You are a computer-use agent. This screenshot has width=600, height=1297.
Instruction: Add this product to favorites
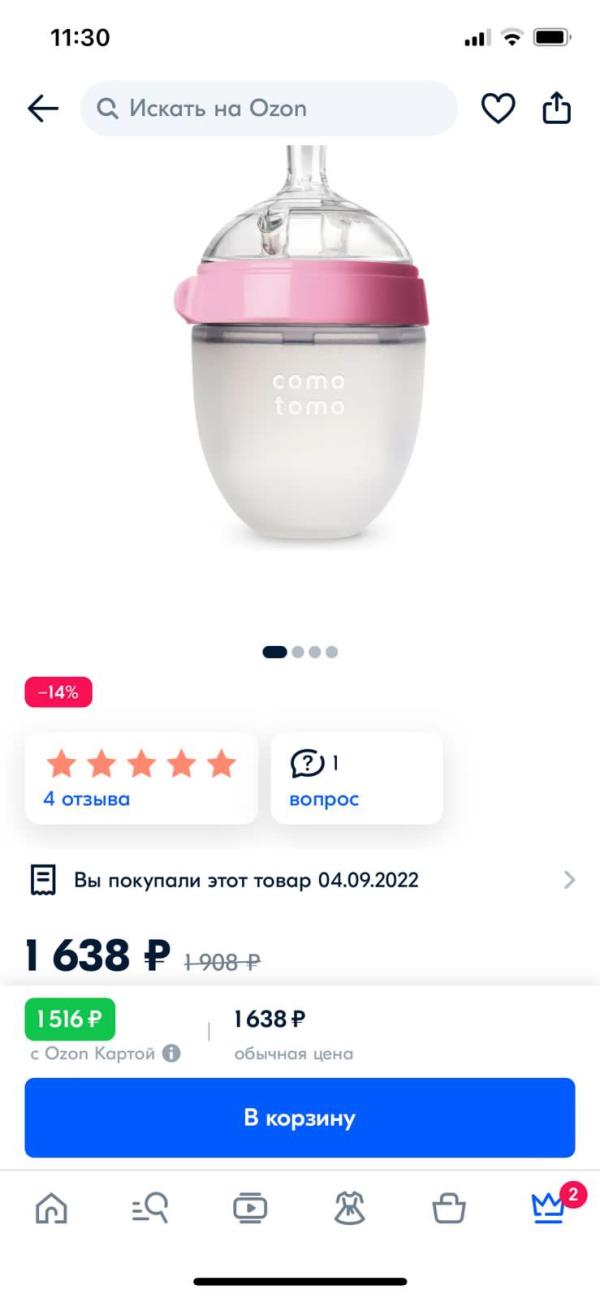coord(498,108)
